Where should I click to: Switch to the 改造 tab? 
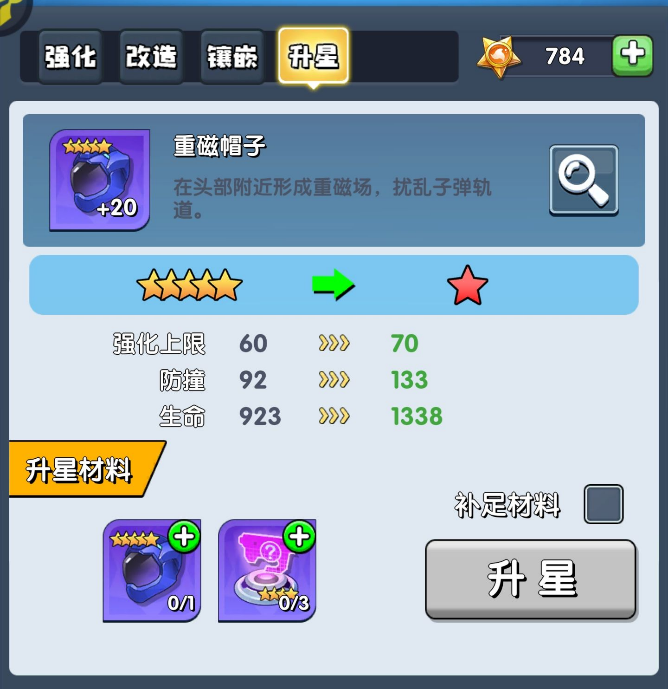[151, 56]
